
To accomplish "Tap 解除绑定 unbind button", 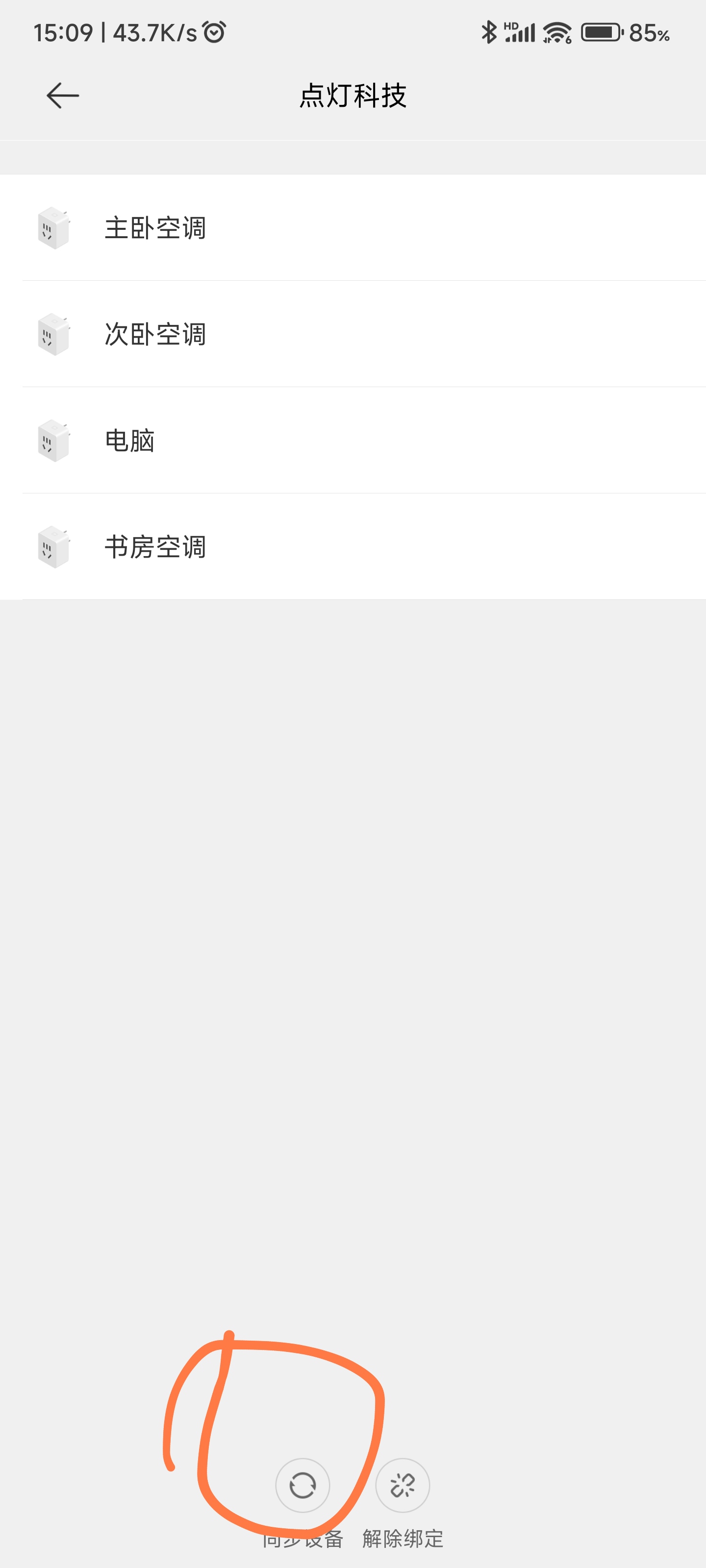I will (x=403, y=1485).
